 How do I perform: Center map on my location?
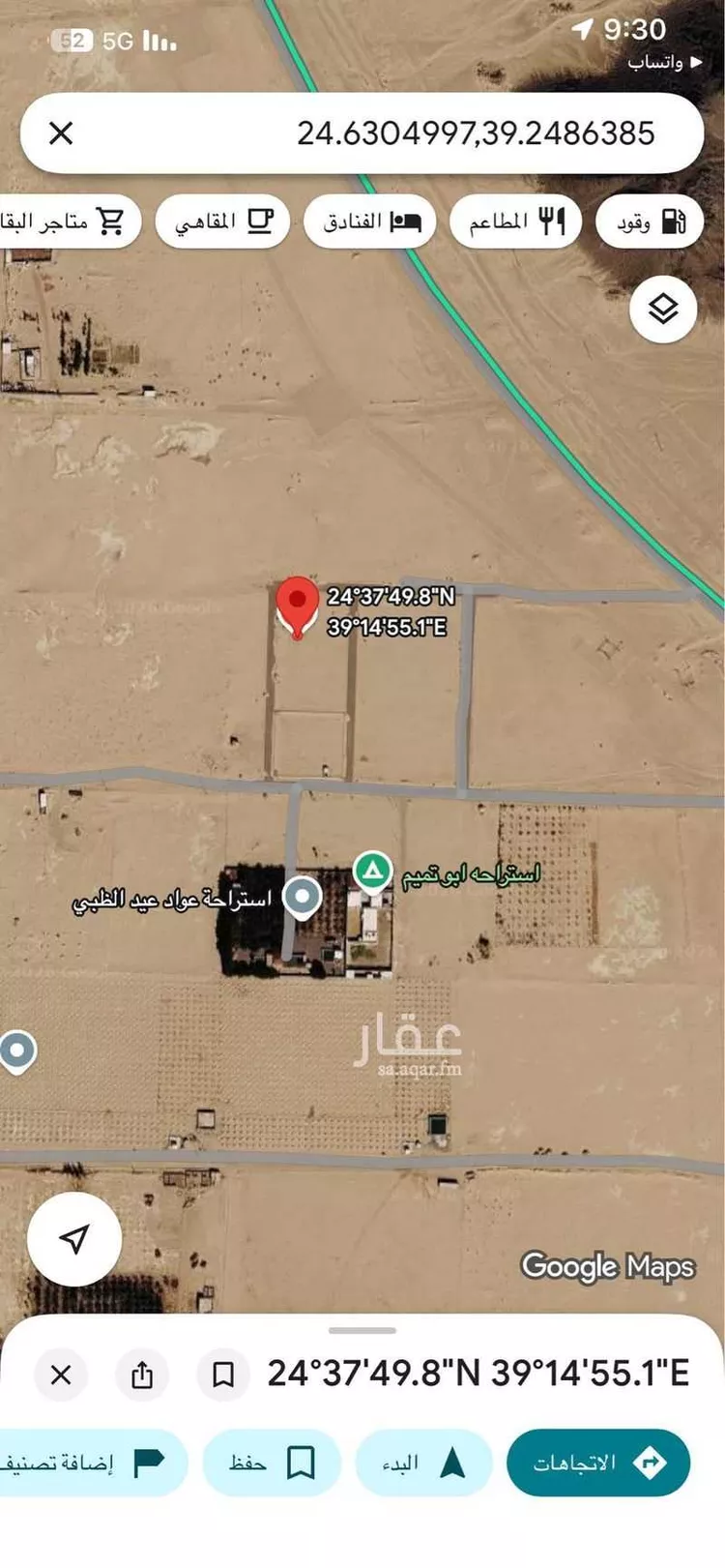pyautogui.click(x=74, y=1238)
